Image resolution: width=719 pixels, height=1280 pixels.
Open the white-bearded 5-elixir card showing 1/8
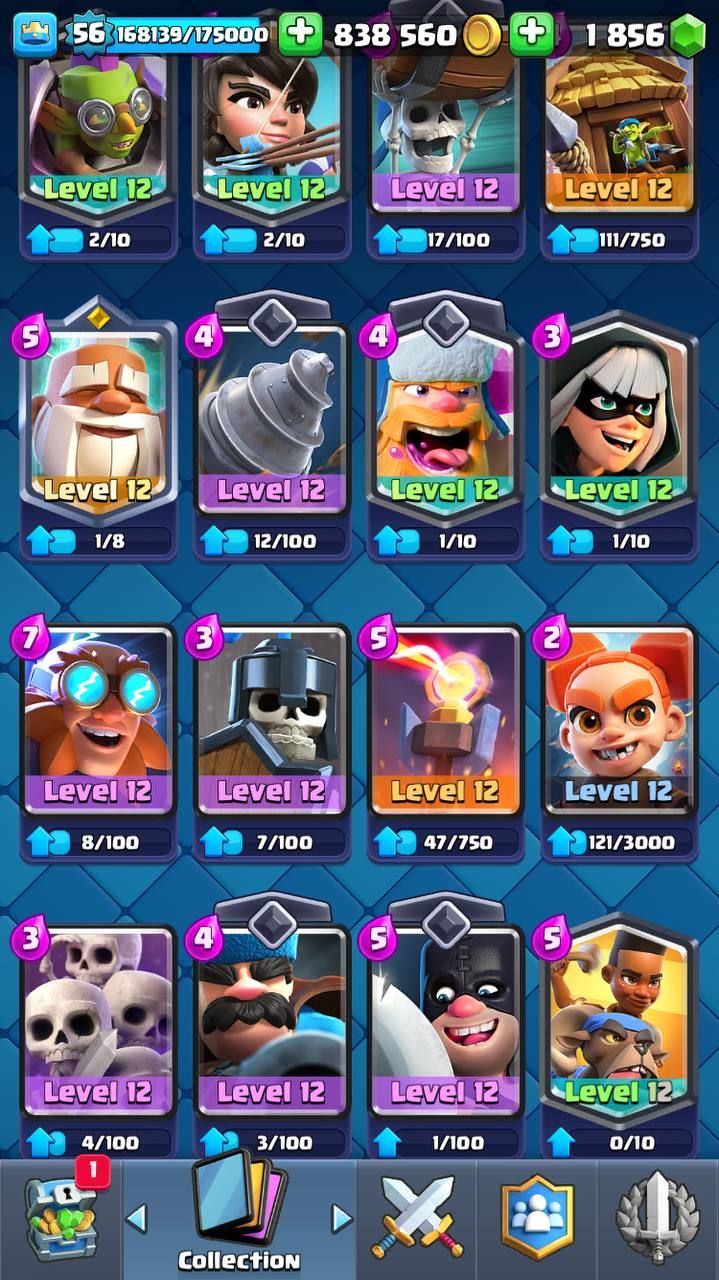coord(98,428)
